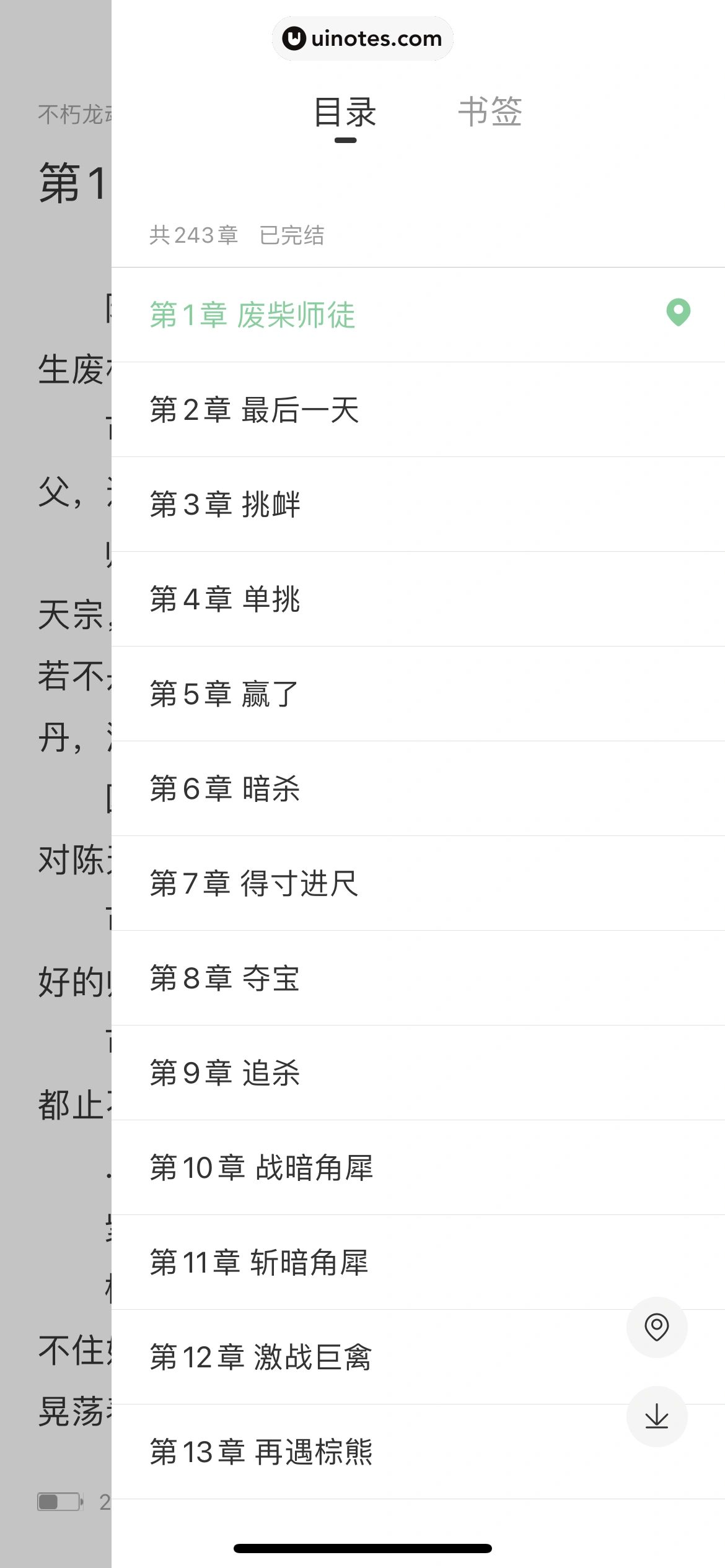Image resolution: width=725 pixels, height=1568 pixels.
Task: Tap the 共243章 已完结 status row
Action: coord(239,235)
